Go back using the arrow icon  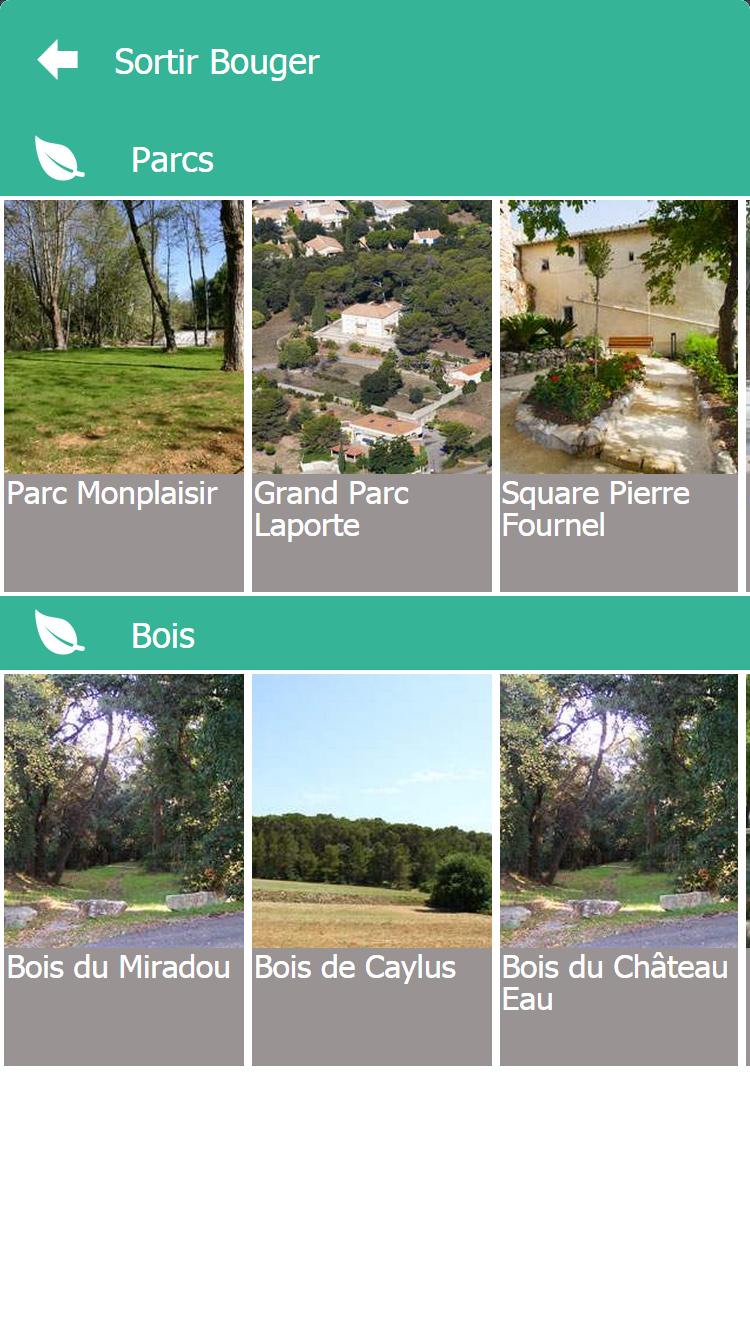click(58, 61)
